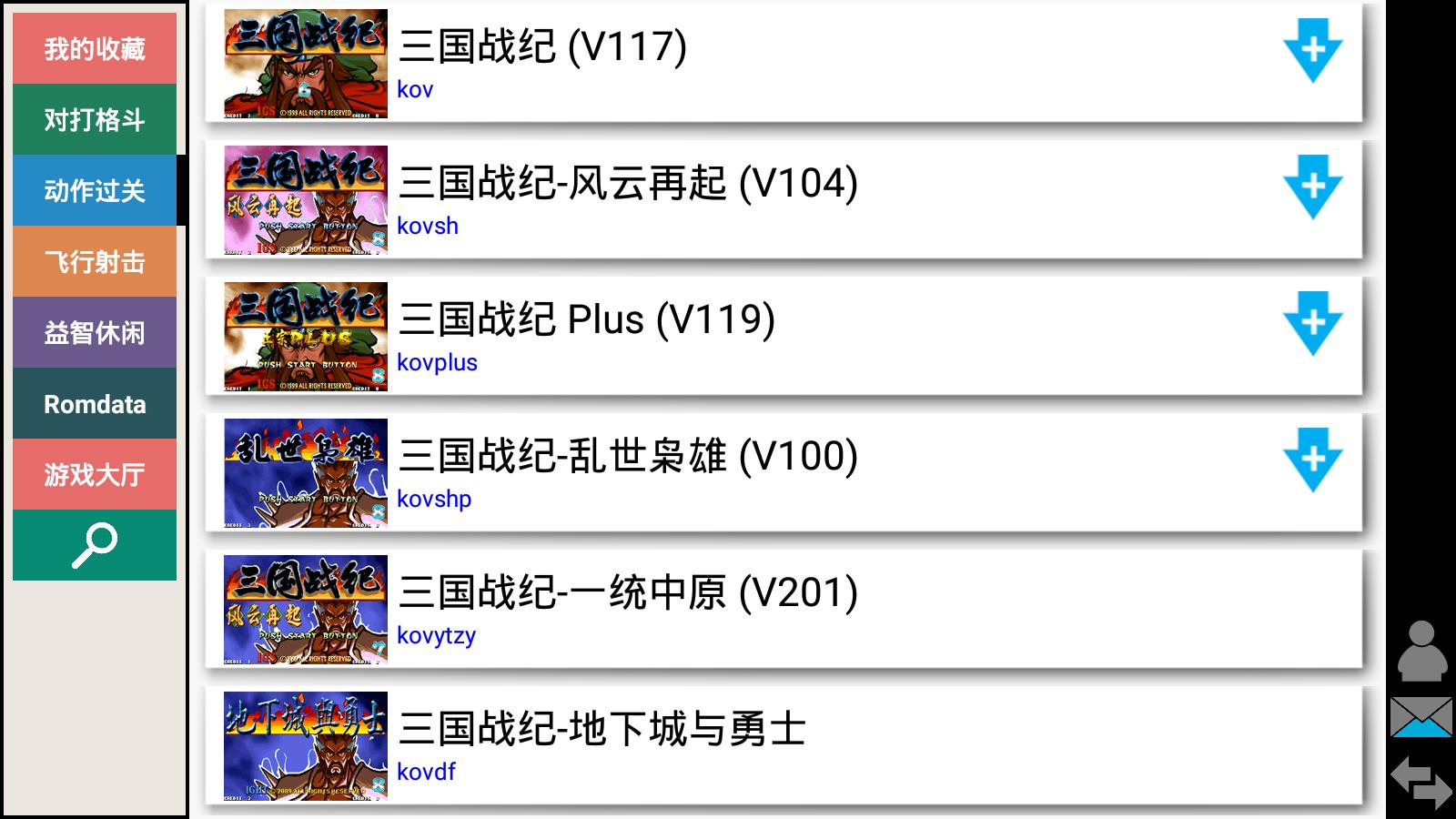Open the envelope messages icon
This screenshot has height=819, width=1456.
click(x=1421, y=717)
